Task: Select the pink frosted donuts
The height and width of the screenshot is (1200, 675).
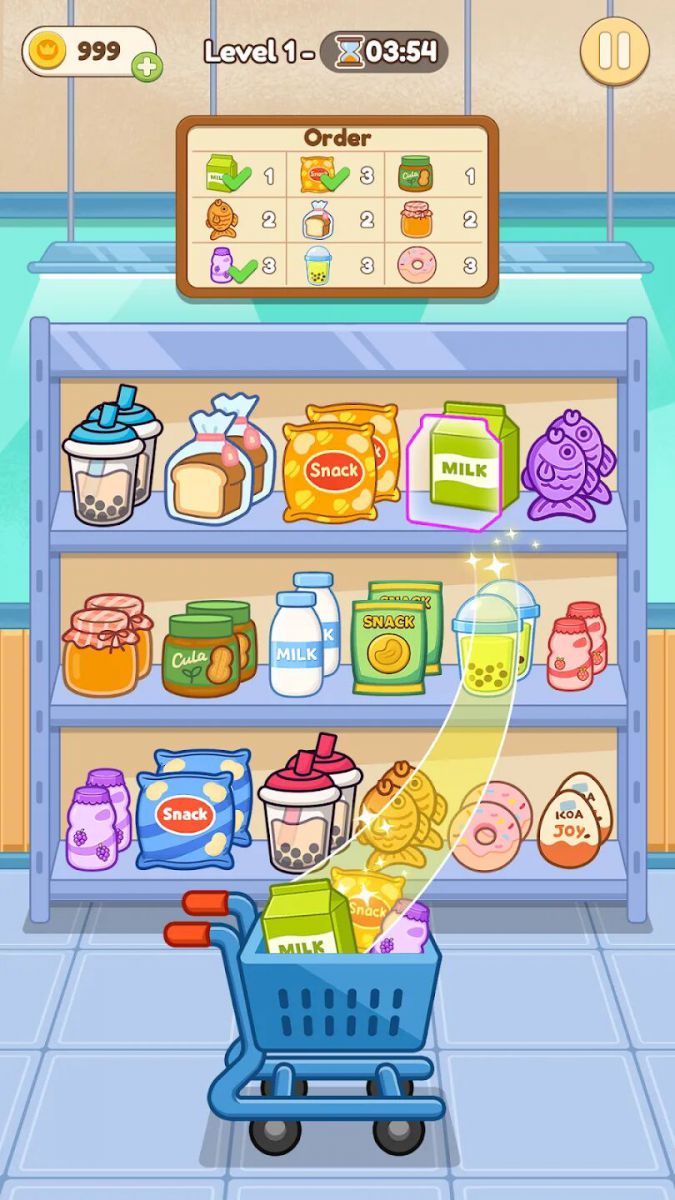Action: pyautogui.click(x=490, y=825)
